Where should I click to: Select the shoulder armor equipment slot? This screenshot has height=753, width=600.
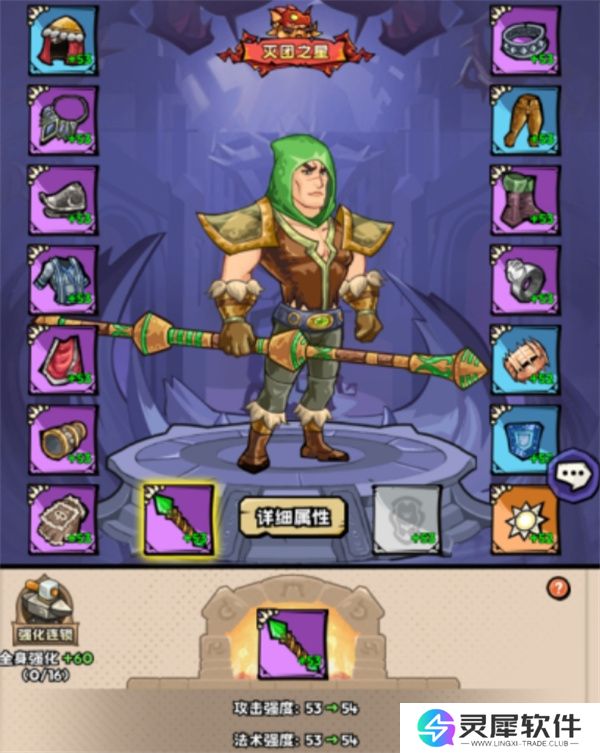[63, 200]
